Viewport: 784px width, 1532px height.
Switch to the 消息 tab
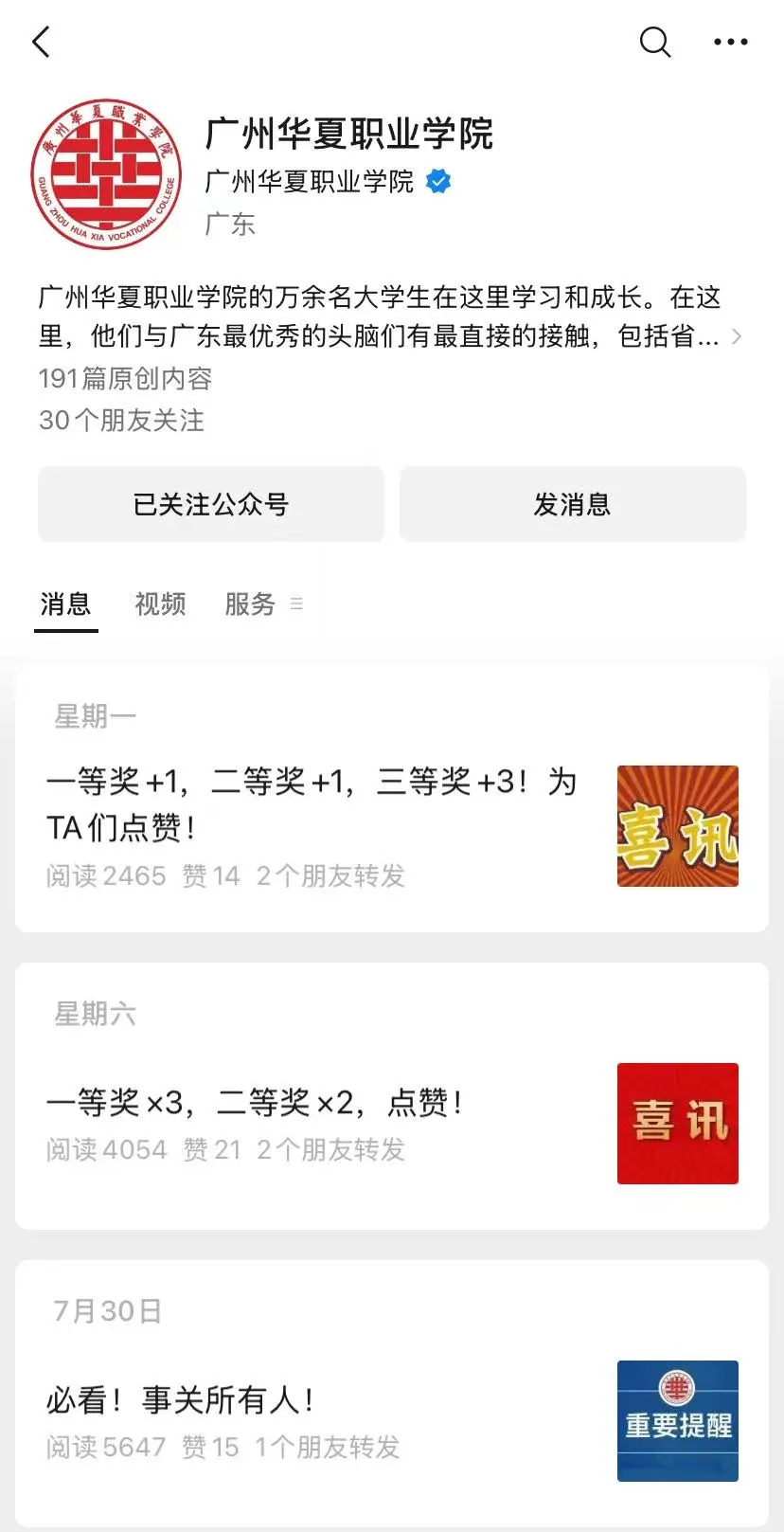tap(65, 604)
